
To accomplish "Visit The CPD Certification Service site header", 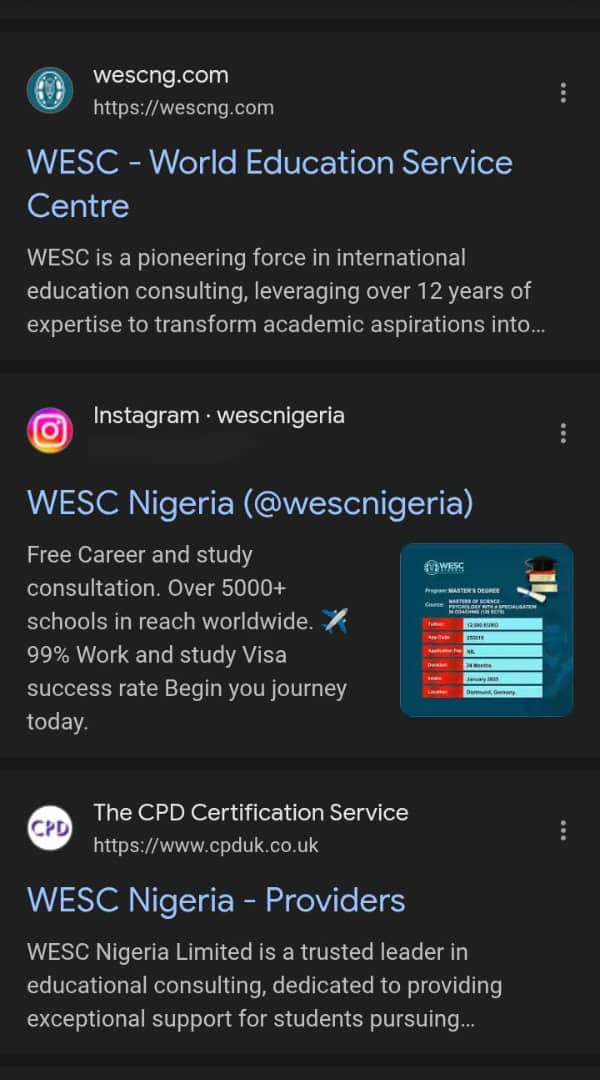I will click(x=250, y=828).
